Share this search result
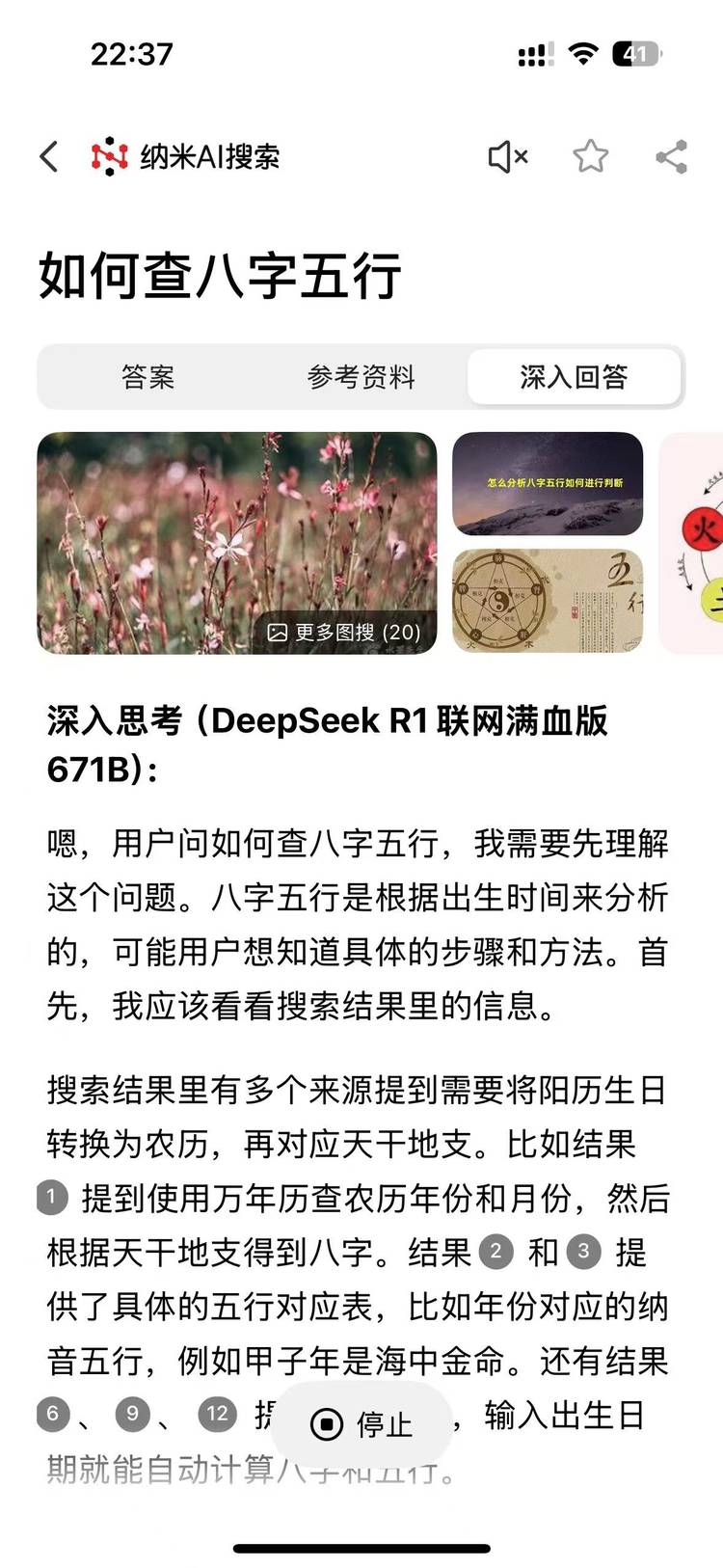 tap(671, 156)
